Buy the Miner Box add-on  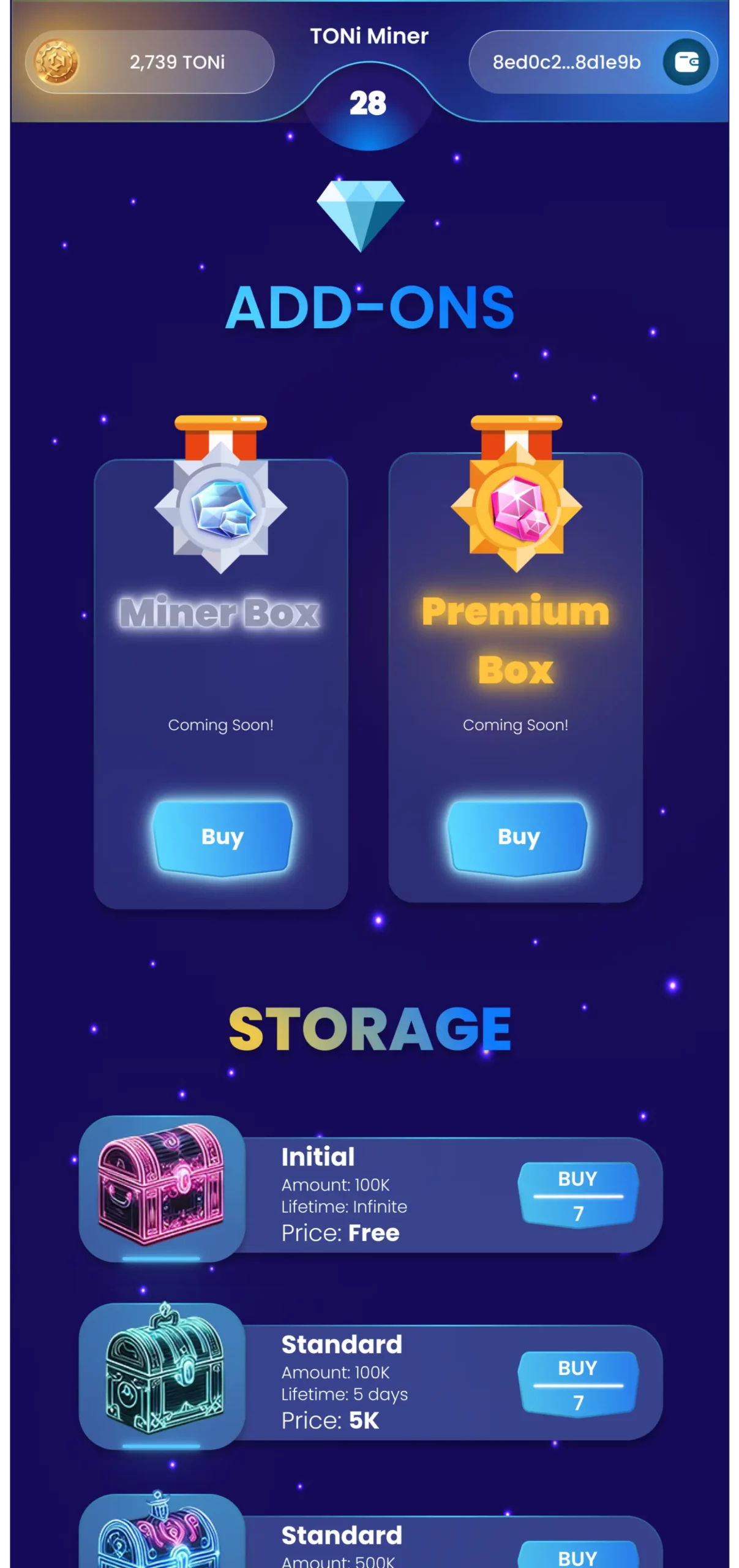coord(222,837)
